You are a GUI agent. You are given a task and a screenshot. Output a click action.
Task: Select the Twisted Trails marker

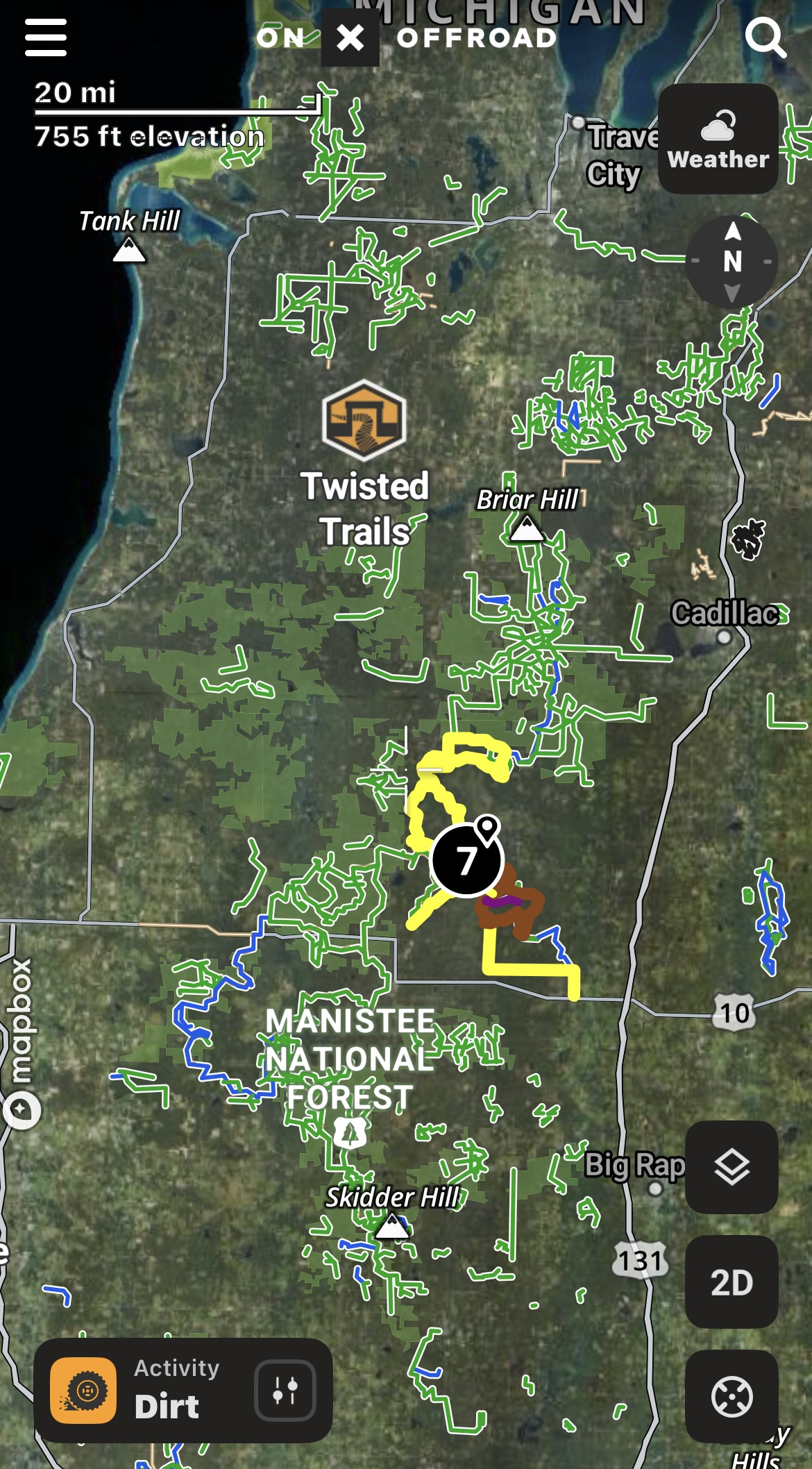364,421
